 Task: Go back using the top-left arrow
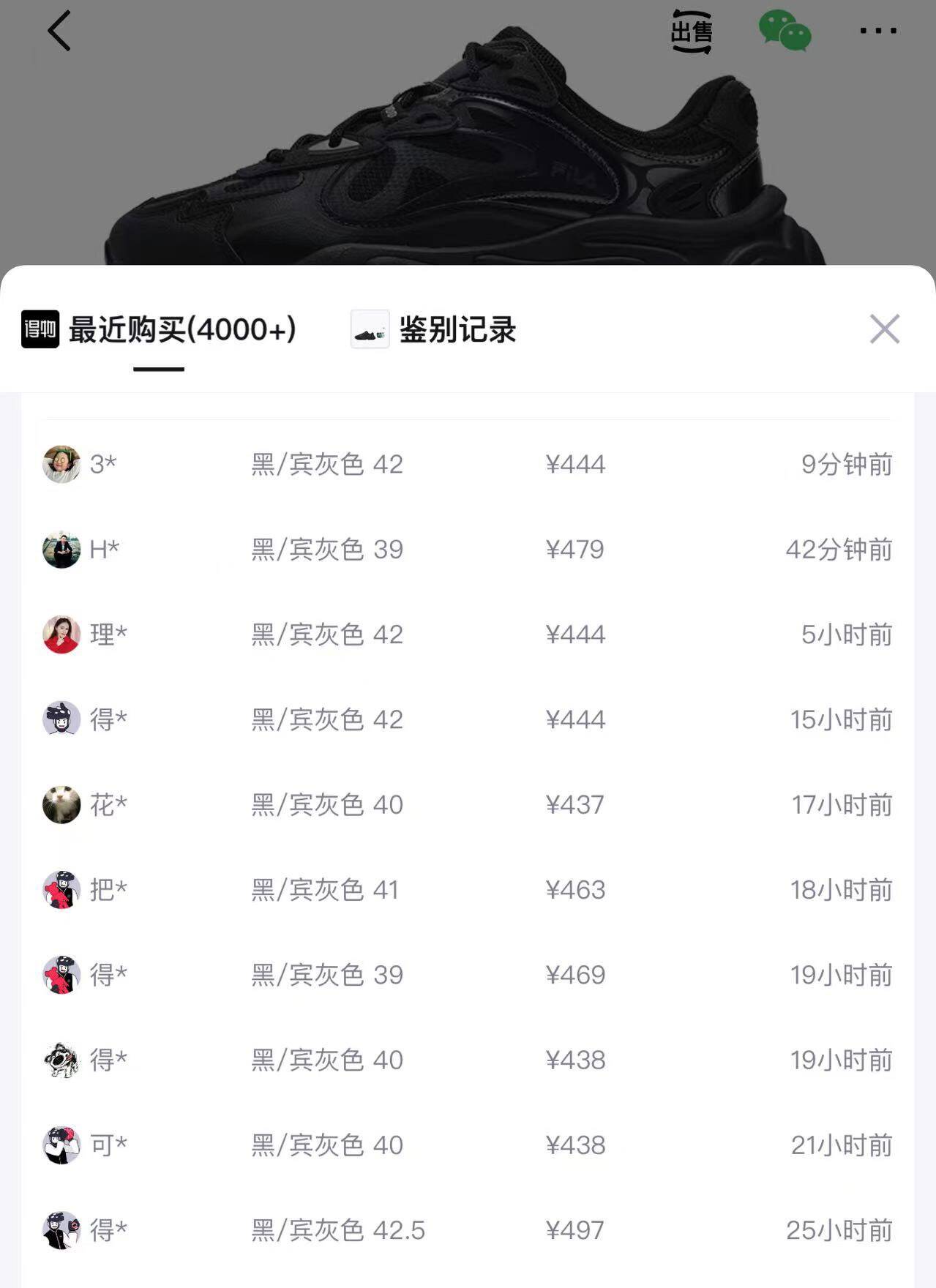click(59, 31)
